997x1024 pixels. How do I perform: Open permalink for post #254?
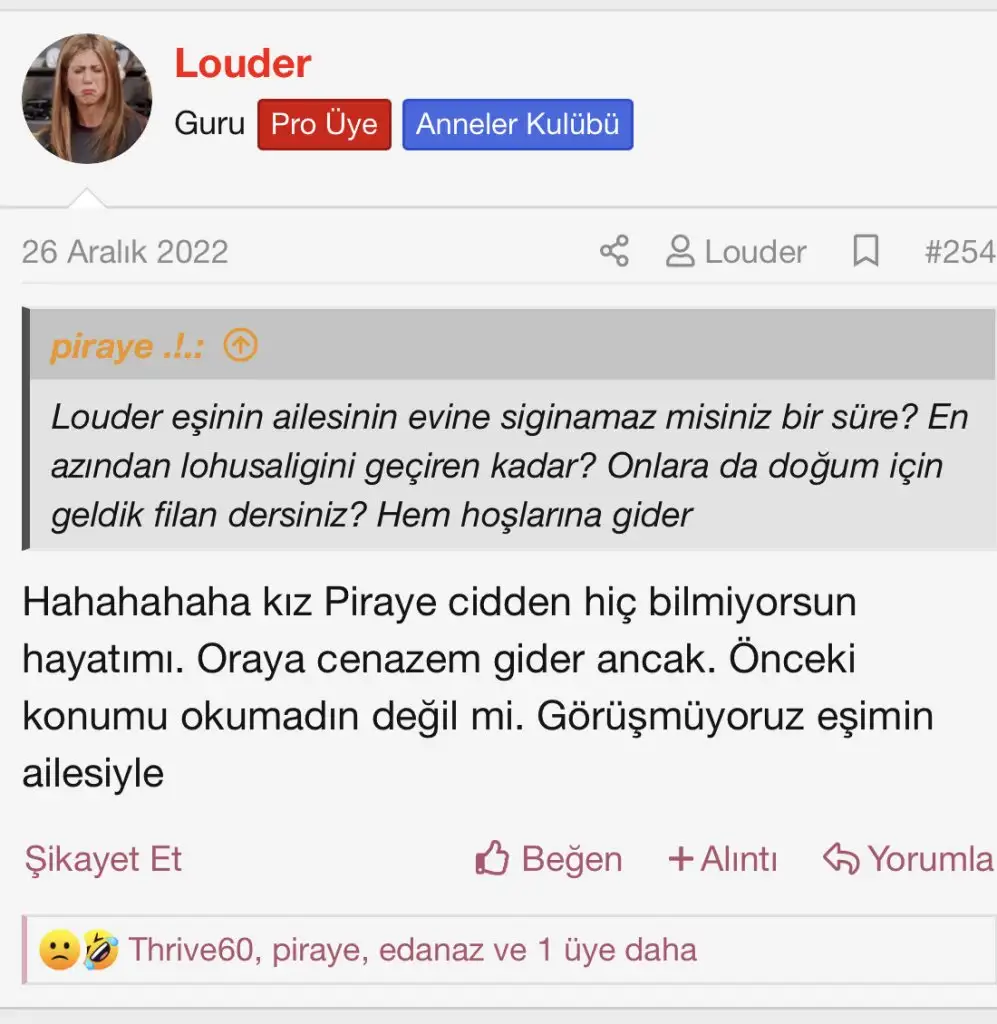[958, 251]
